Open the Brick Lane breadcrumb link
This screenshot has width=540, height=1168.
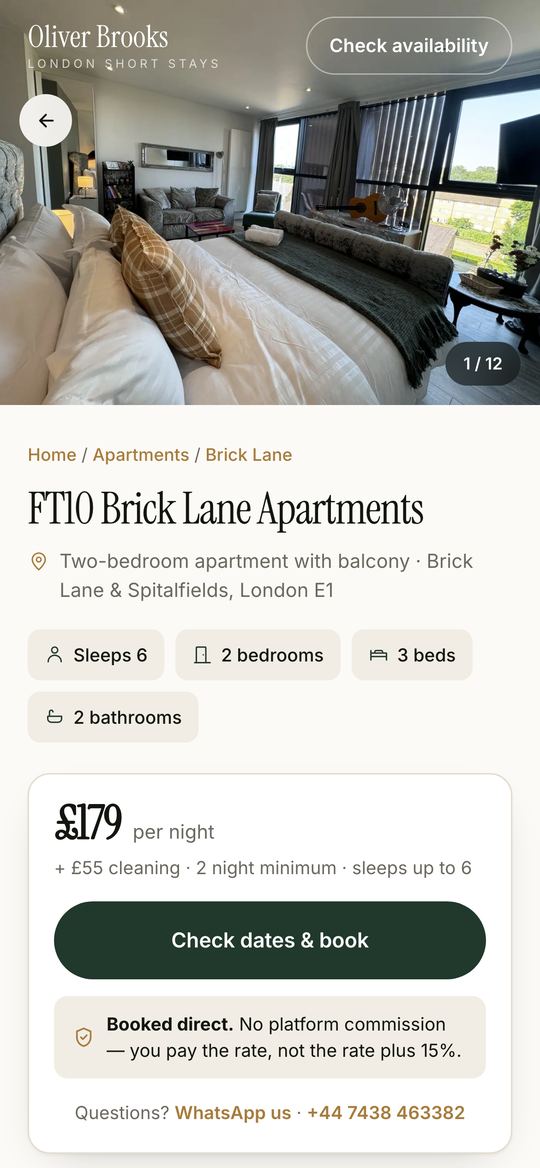(249, 454)
